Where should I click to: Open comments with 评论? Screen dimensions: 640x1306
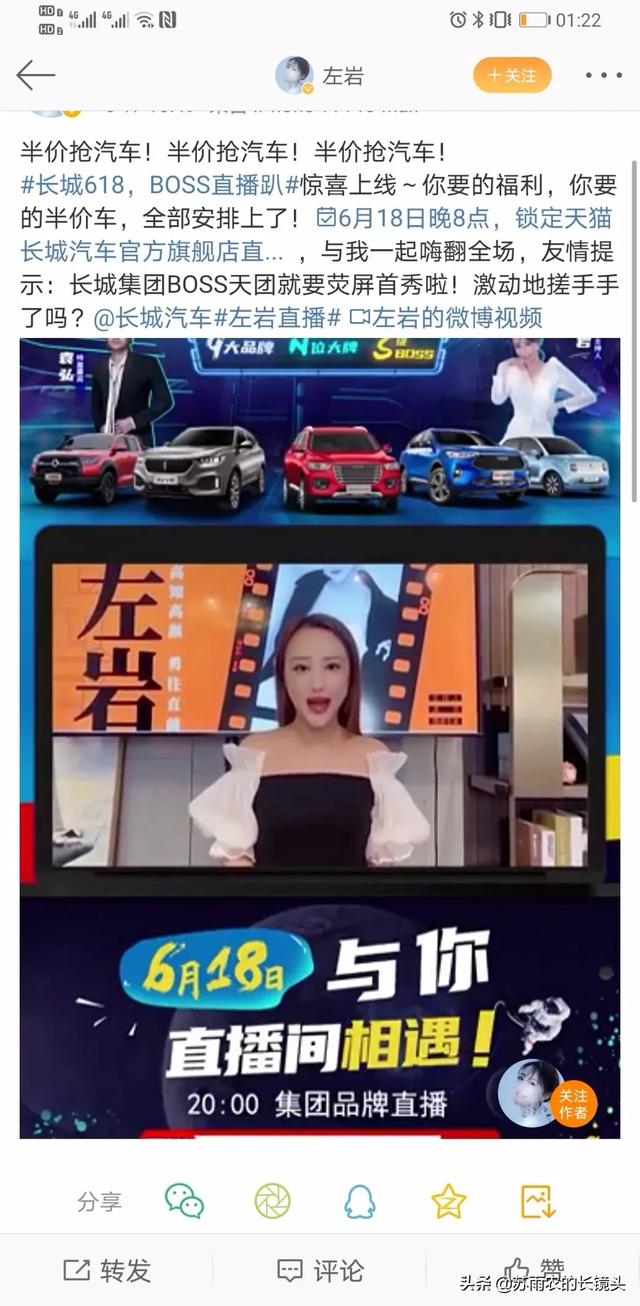click(x=320, y=1270)
